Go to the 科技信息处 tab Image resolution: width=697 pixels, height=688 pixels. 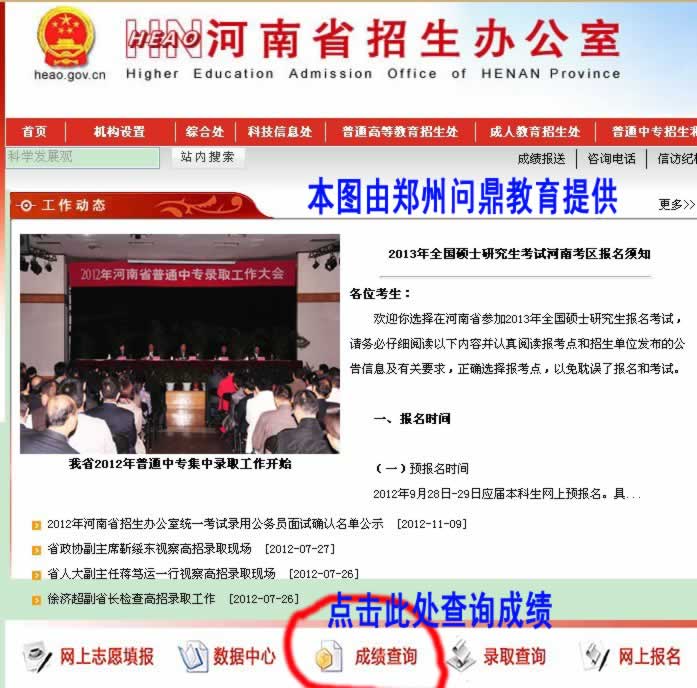point(280,132)
